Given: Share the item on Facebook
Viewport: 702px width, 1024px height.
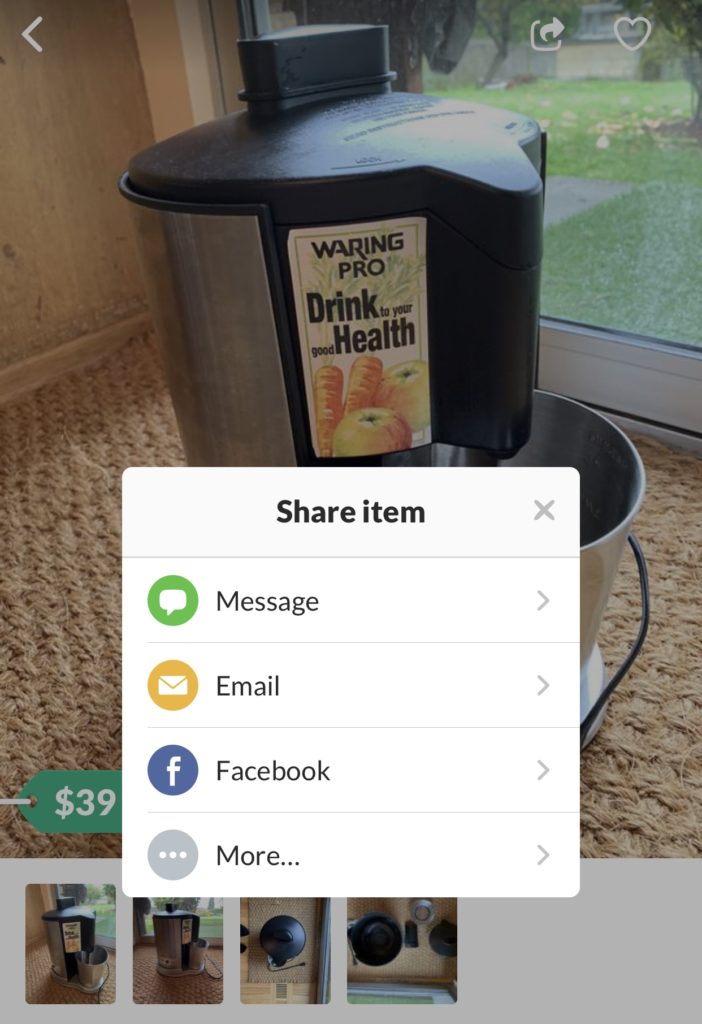Looking at the screenshot, I should (350, 771).
